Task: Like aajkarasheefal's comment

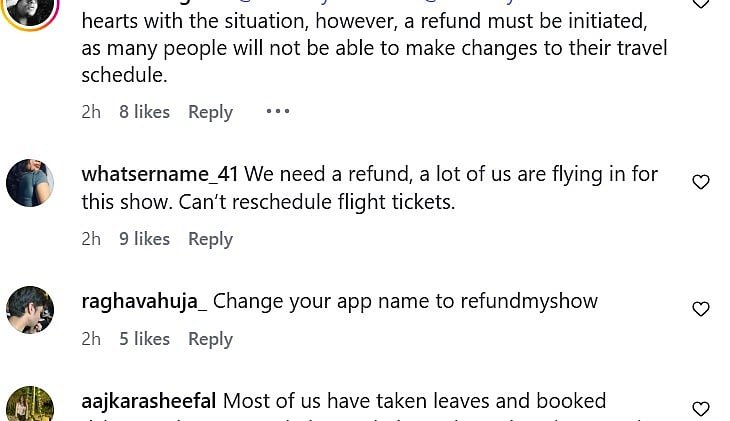Action: click(700, 409)
